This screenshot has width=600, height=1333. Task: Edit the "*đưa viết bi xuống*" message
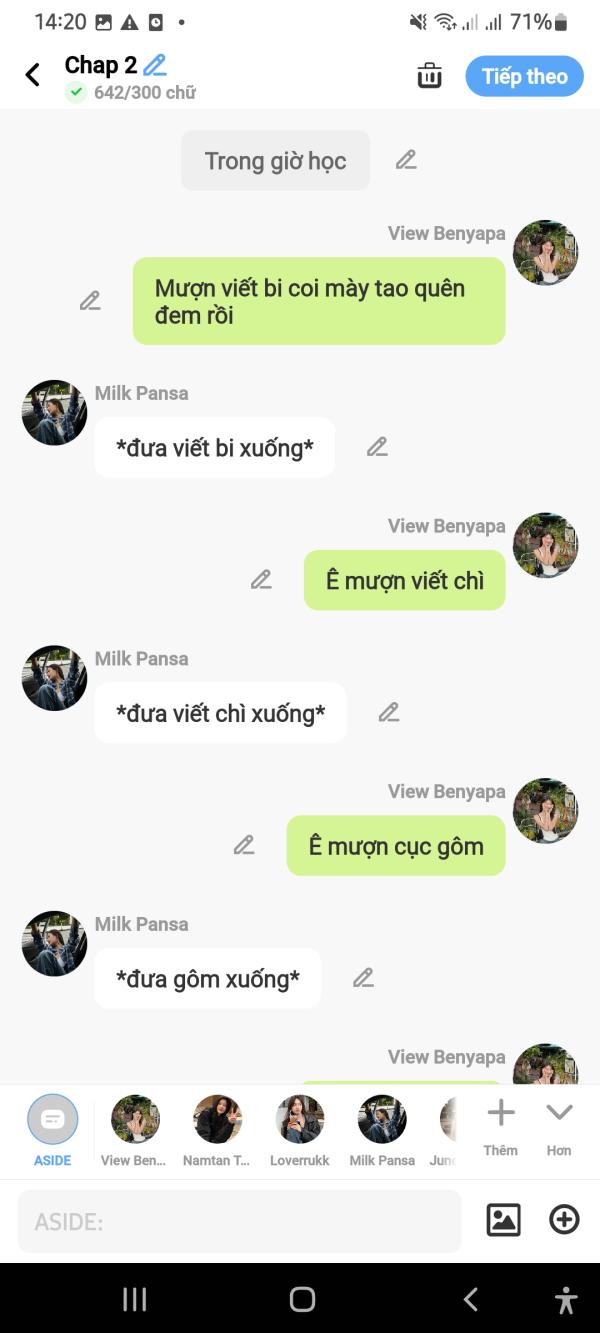pyautogui.click(x=377, y=447)
